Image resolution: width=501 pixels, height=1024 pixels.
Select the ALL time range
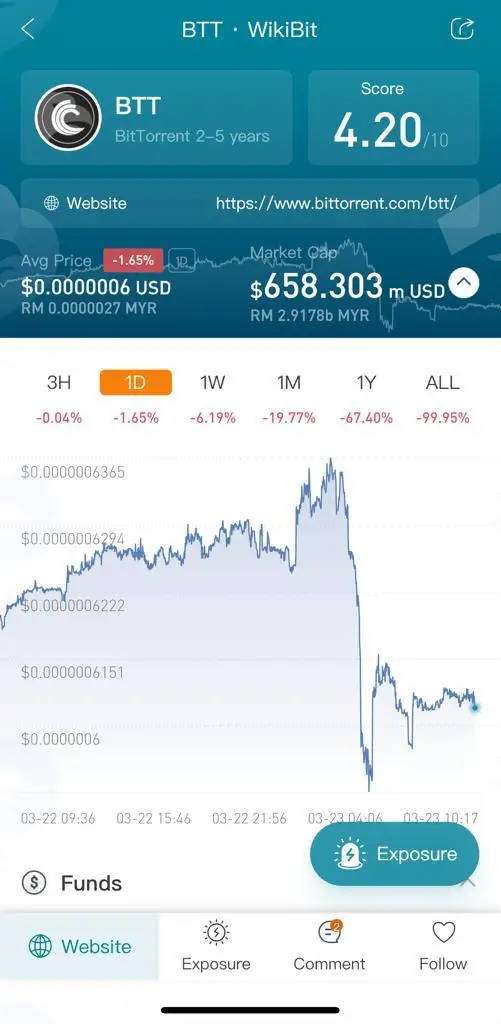[x=442, y=383]
